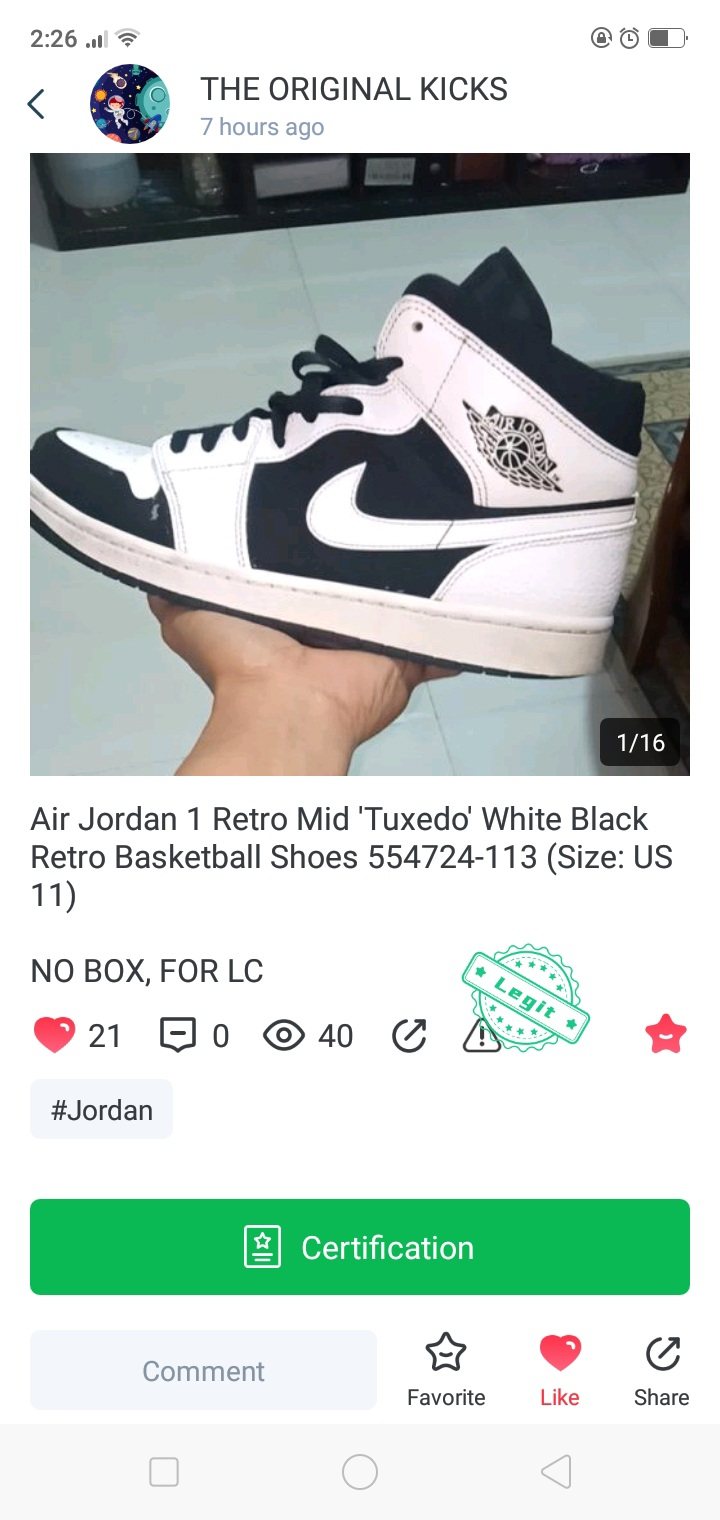Tap the Comment input field

[203, 1370]
